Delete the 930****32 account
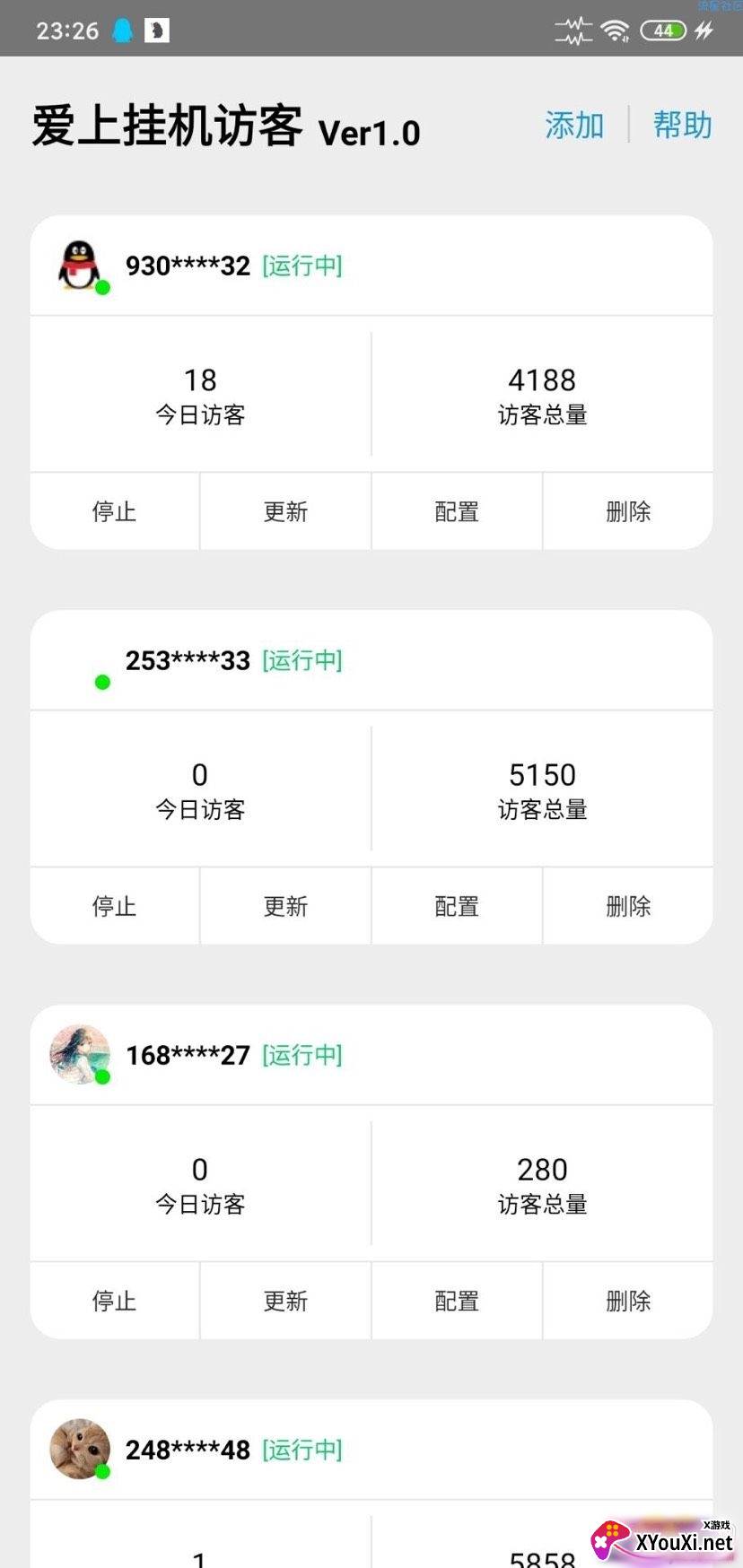The height and width of the screenshot is (1568, 743). pyautogui.click(x=628, y=511)
